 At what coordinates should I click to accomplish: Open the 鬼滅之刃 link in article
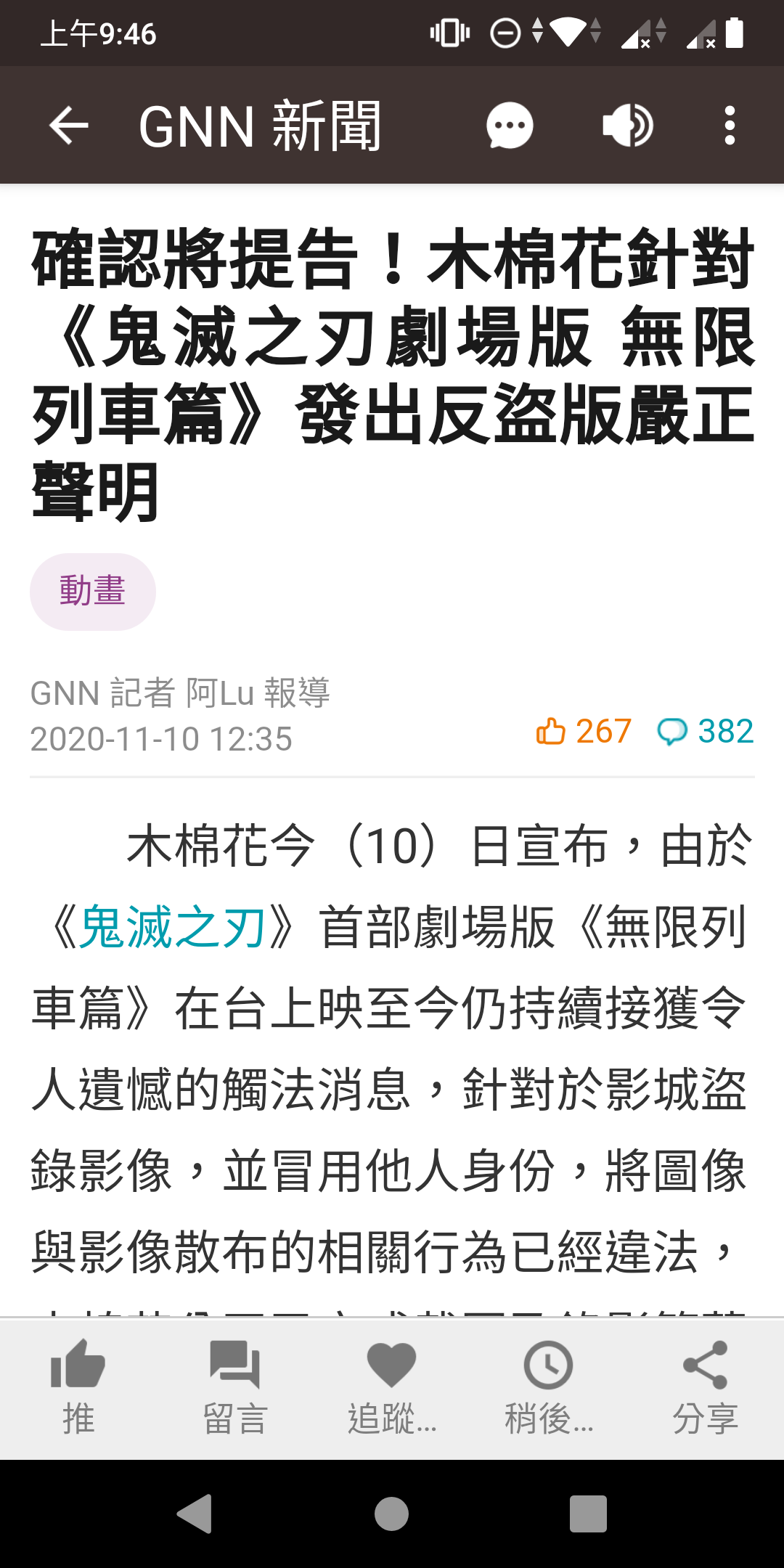coord(172,927)
